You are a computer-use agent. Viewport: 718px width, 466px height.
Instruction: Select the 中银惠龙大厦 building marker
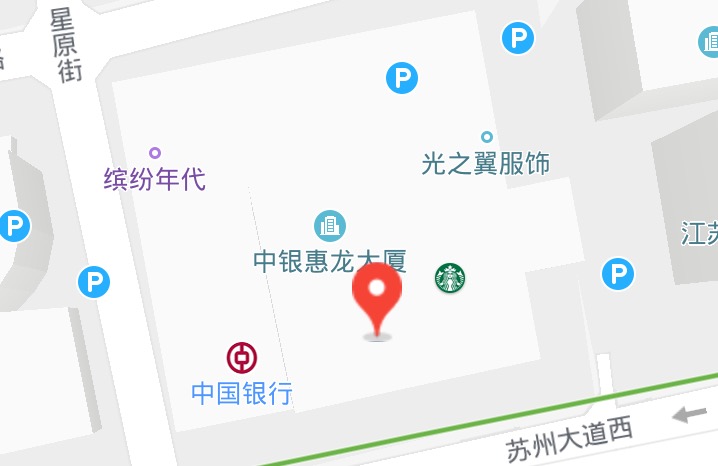coord(329,226)
